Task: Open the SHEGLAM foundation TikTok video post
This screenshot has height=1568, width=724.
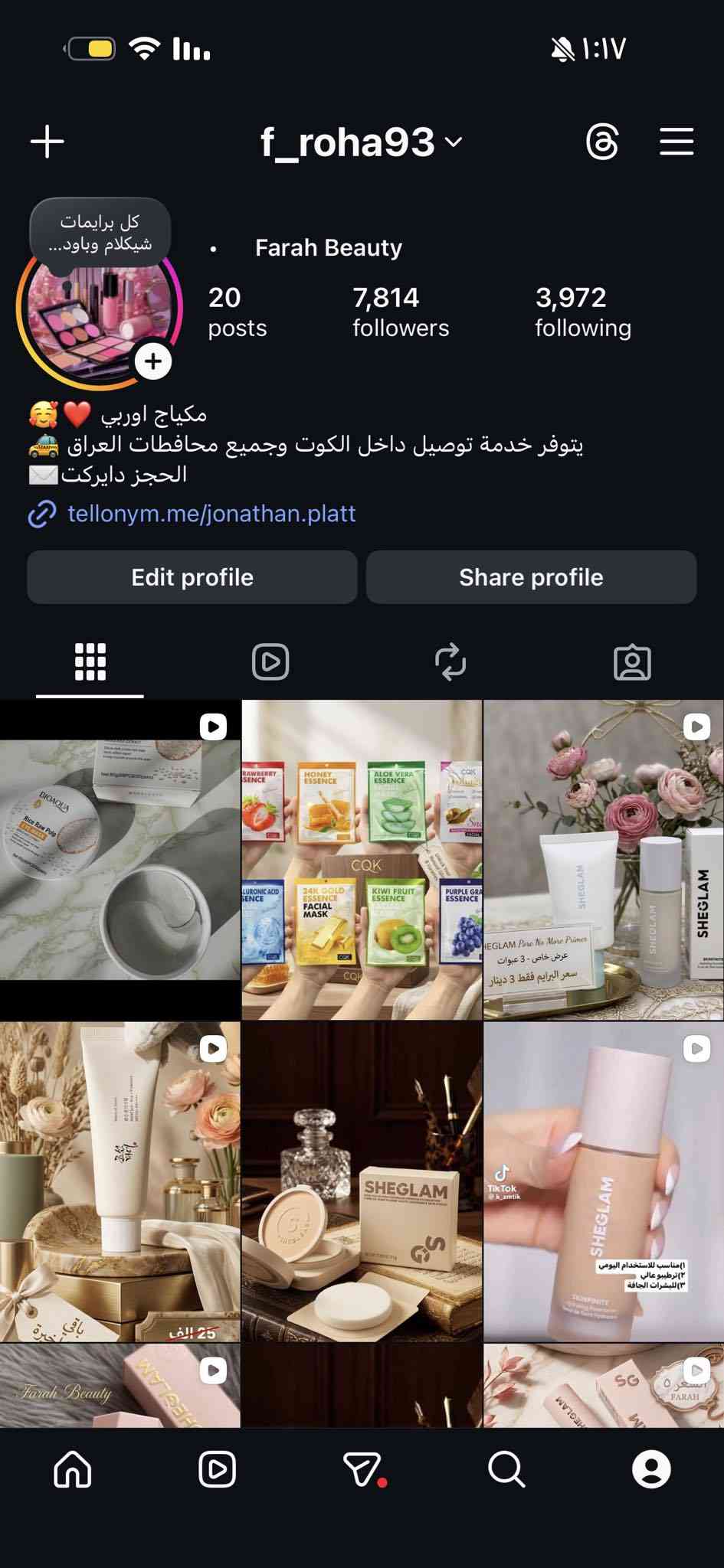Action: pyautogui.click(x=604, y=1183)
